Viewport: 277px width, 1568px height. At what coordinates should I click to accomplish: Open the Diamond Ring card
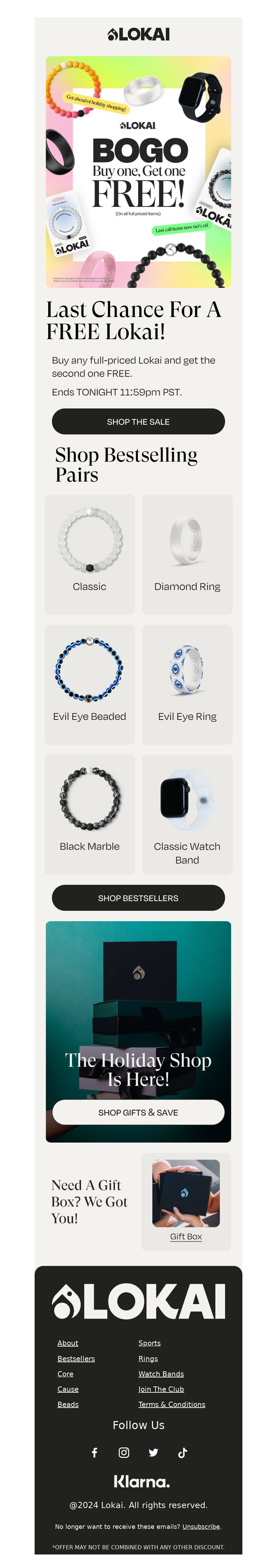pos(187,554)
